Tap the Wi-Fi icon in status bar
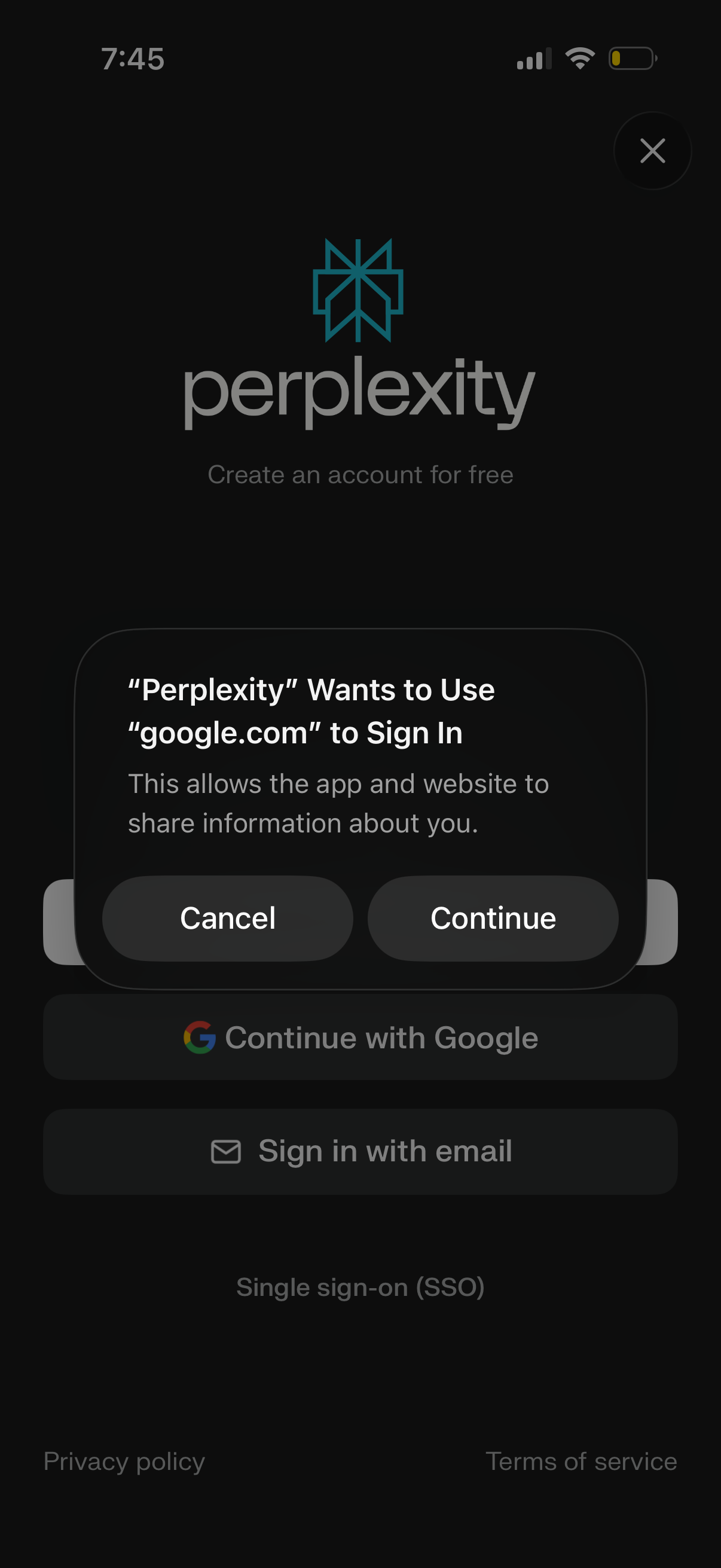 tap(579, 58)
